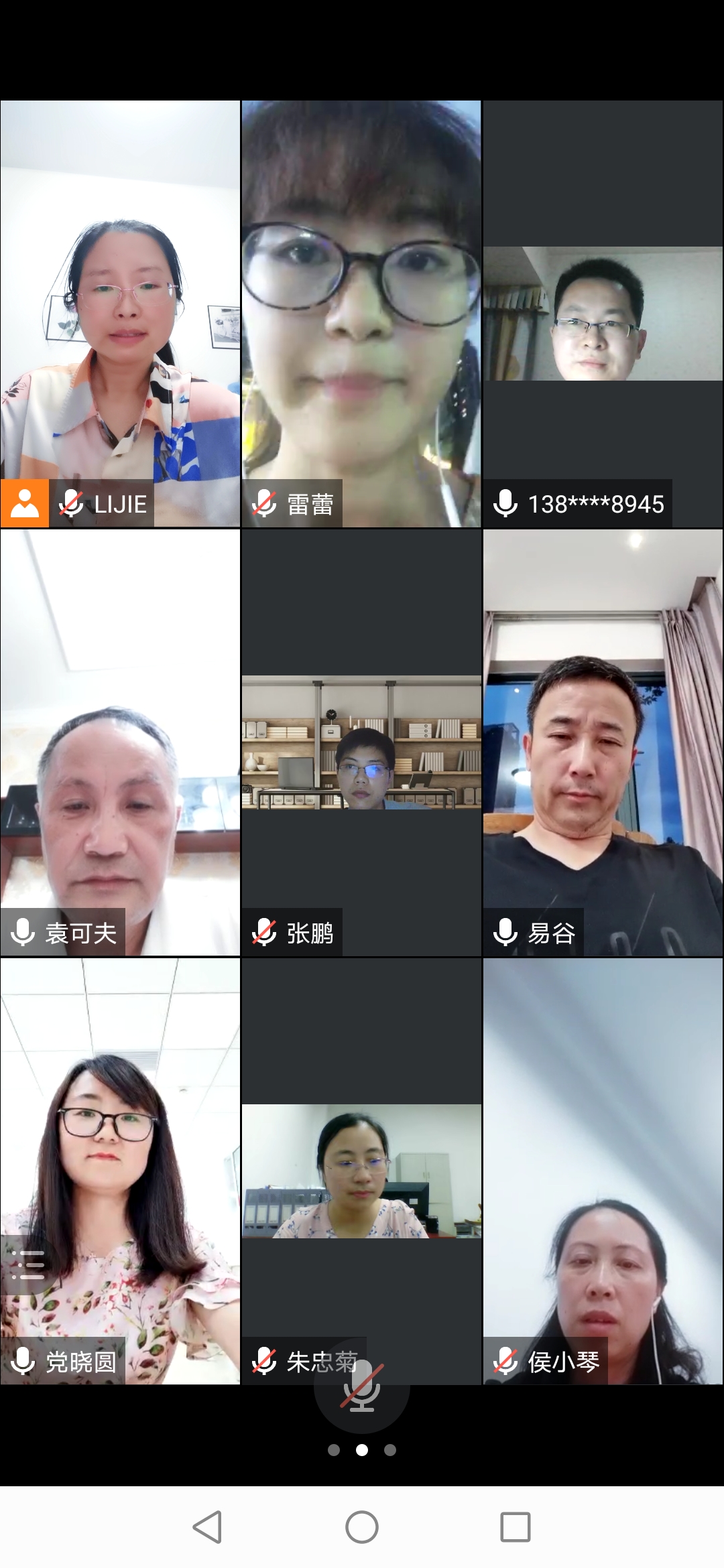Open 张鹏's video tile
Viewport: 724px width, 1568px height.
361,742
